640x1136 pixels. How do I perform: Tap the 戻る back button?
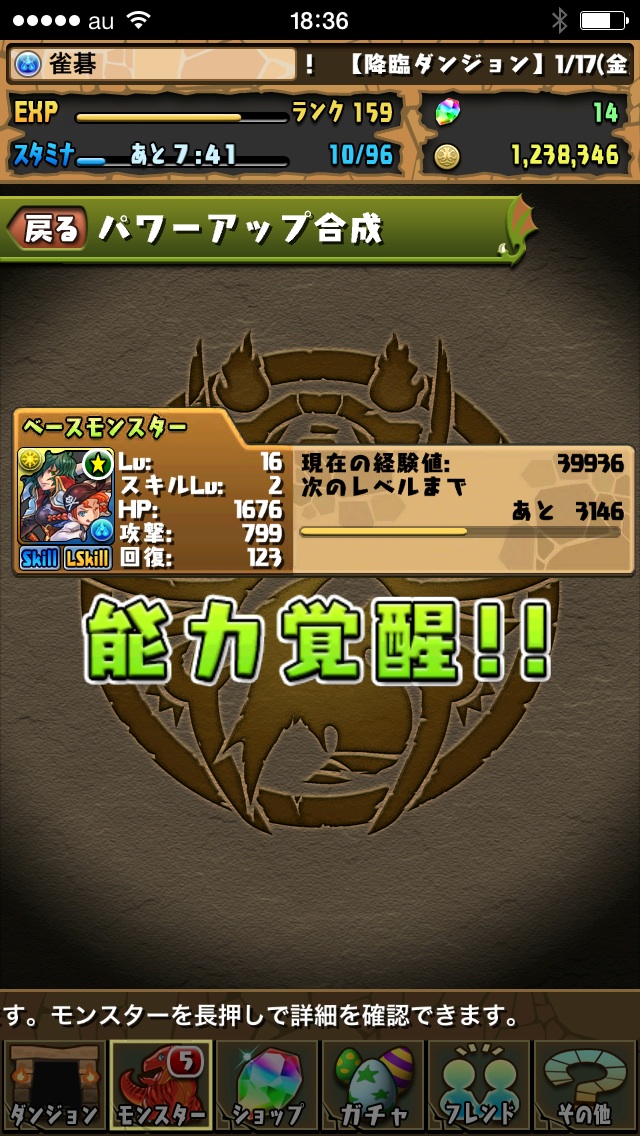pyautogui.click(x=48, y=229)
